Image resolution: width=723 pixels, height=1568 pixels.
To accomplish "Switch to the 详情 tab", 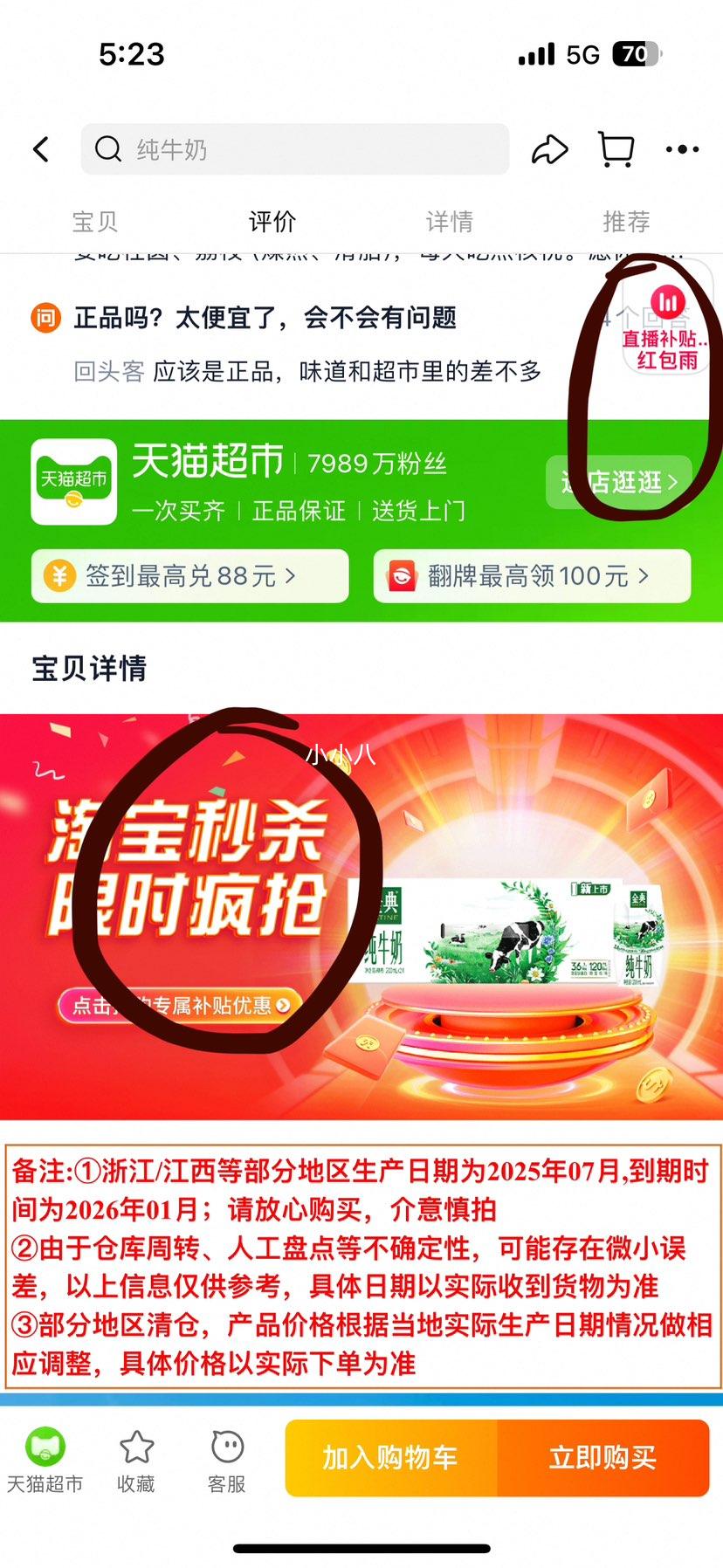I will click(449, 222).
